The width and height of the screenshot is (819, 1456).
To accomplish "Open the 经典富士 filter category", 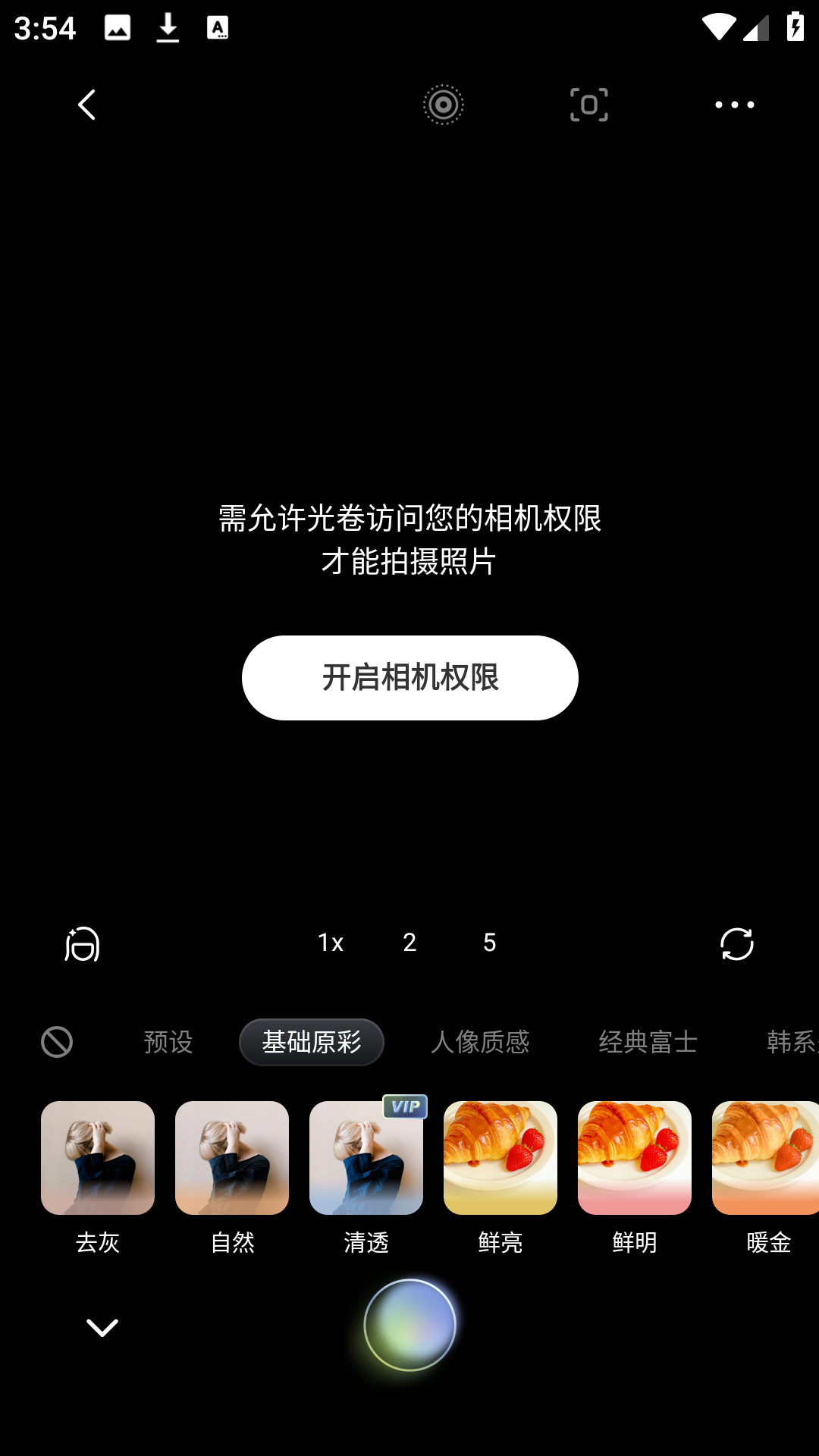I will (647, 1042).
